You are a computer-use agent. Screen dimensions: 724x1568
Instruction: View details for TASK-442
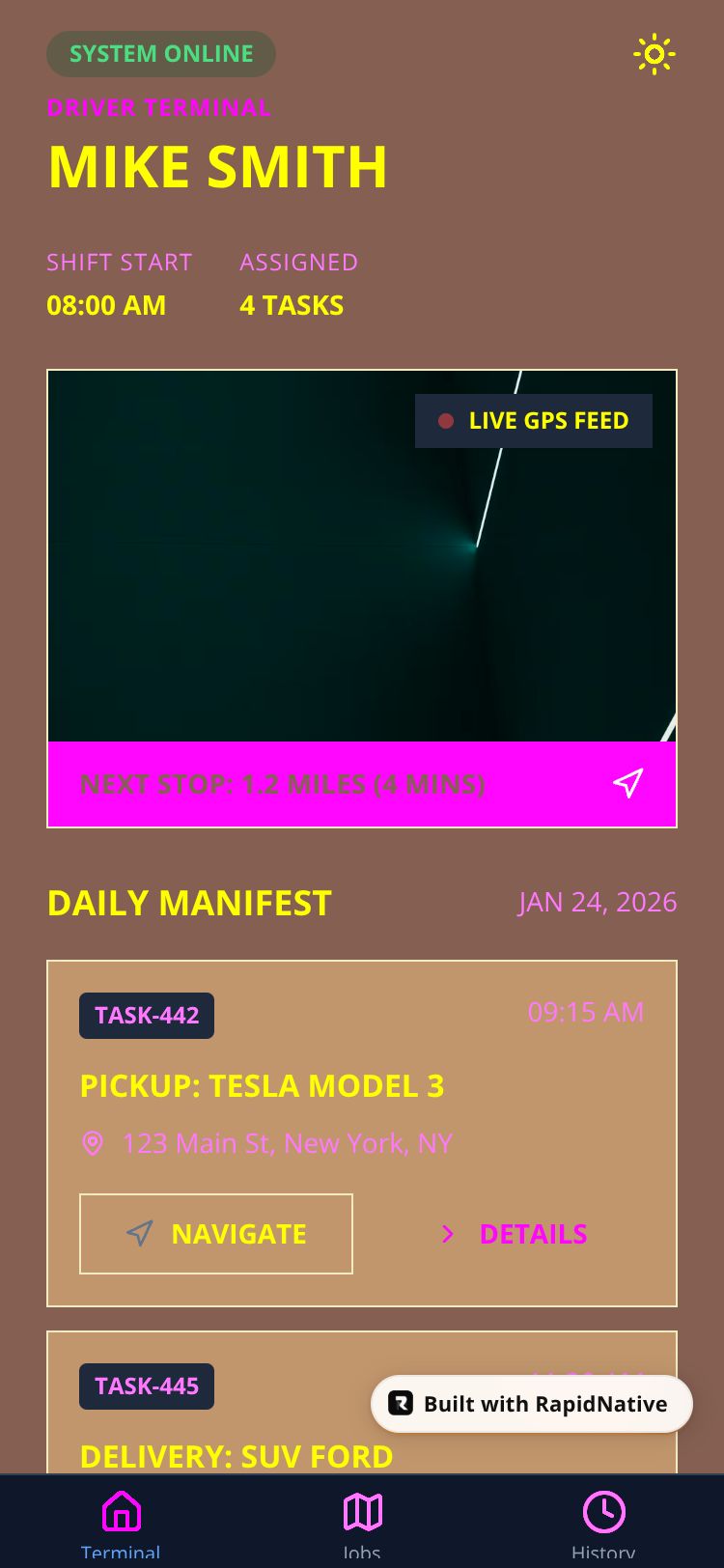515,1234
